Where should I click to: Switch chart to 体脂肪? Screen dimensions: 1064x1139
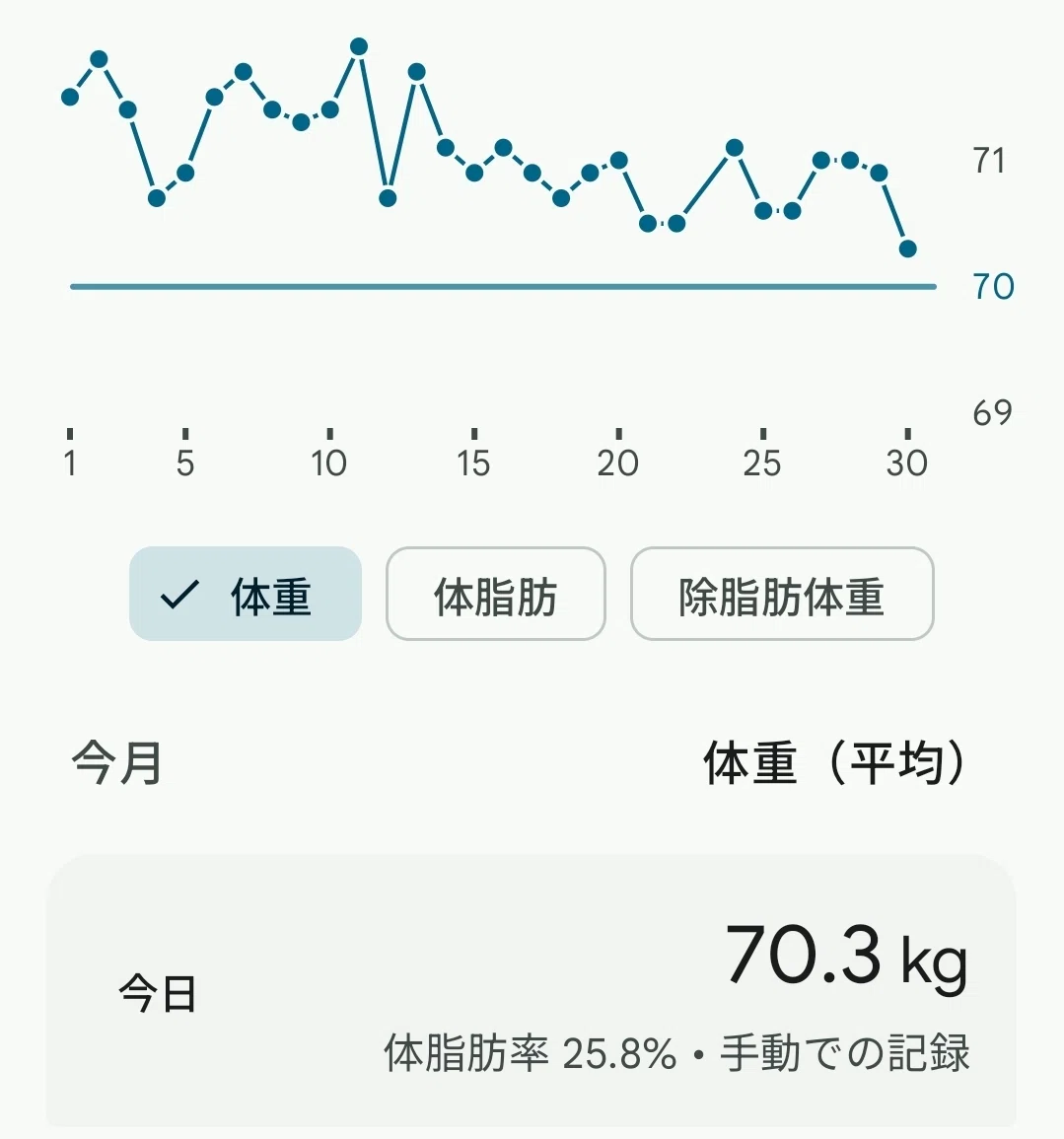click(x=496, y=594)
